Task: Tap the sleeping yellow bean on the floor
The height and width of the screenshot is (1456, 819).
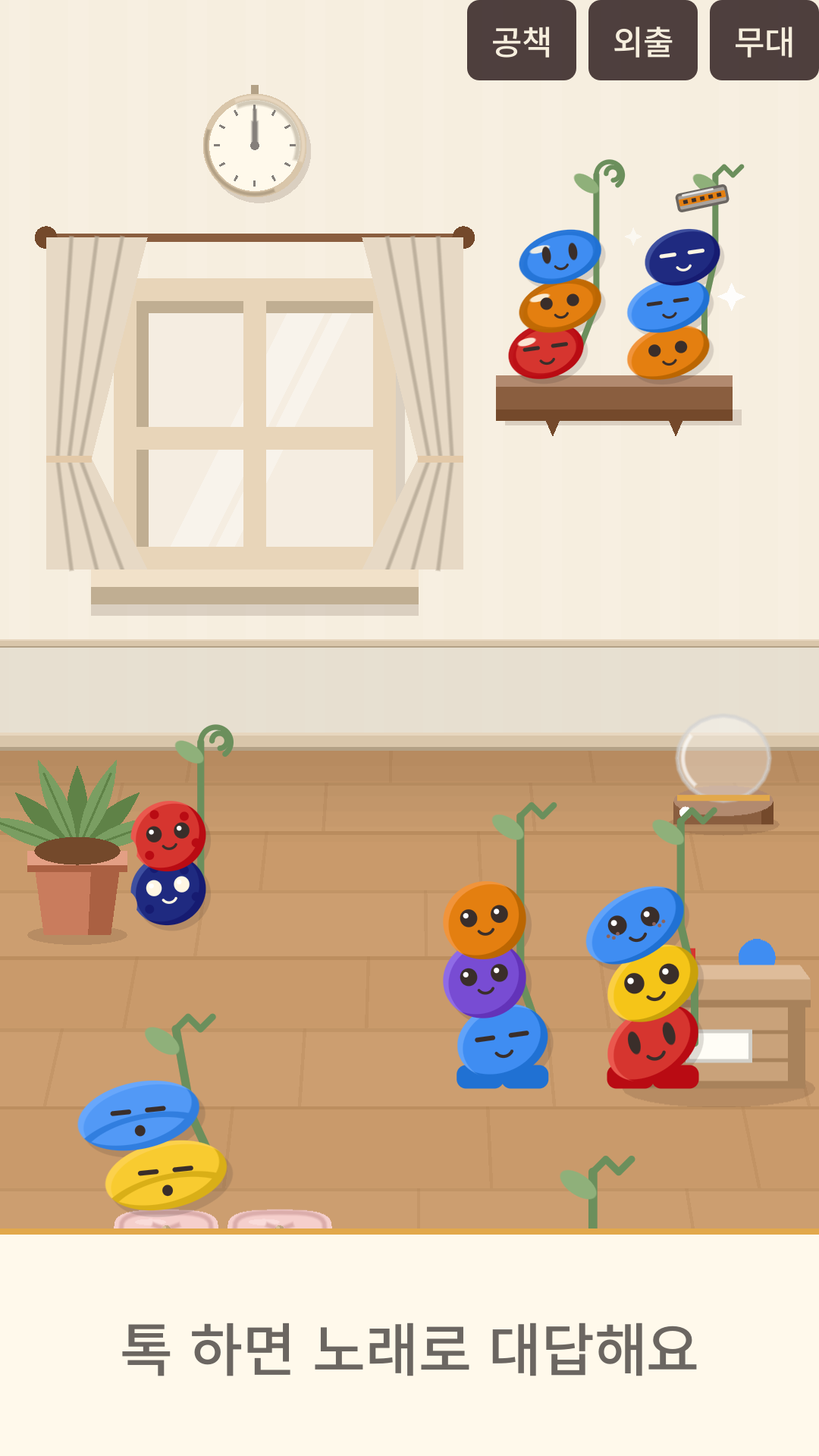Action: (165, 1175)
